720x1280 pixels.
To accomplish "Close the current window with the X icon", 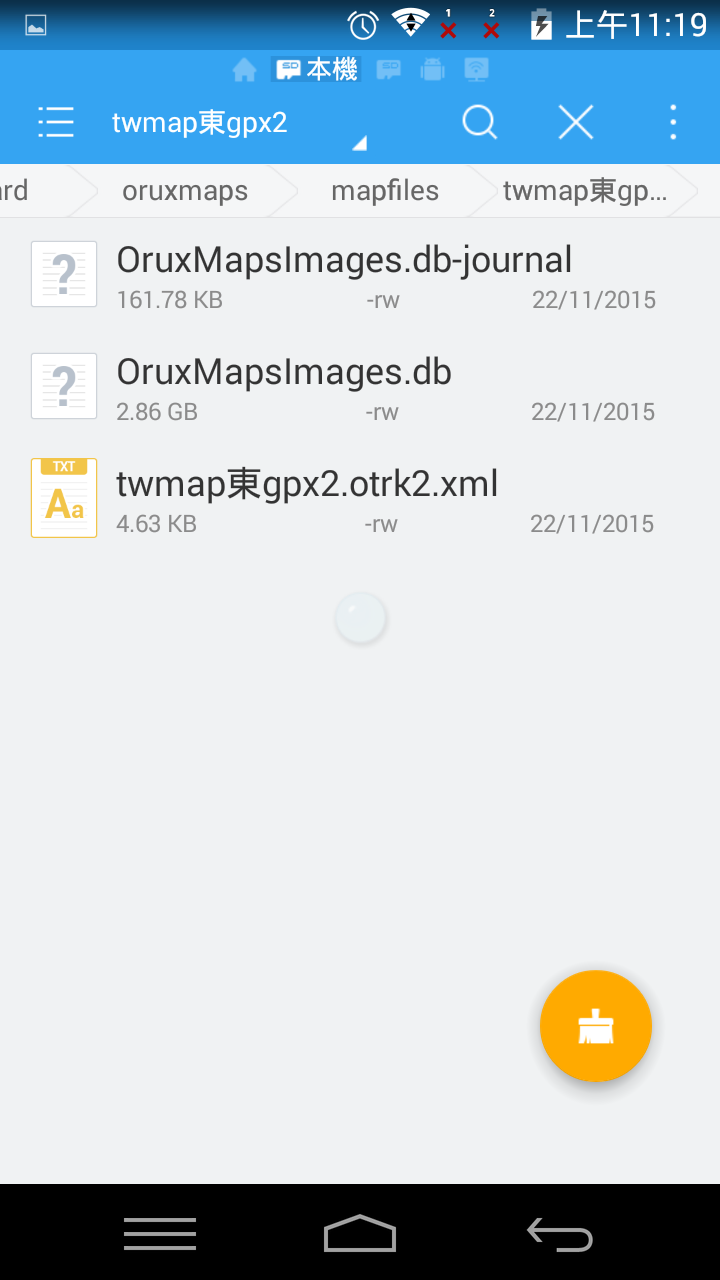I will 576,123.
